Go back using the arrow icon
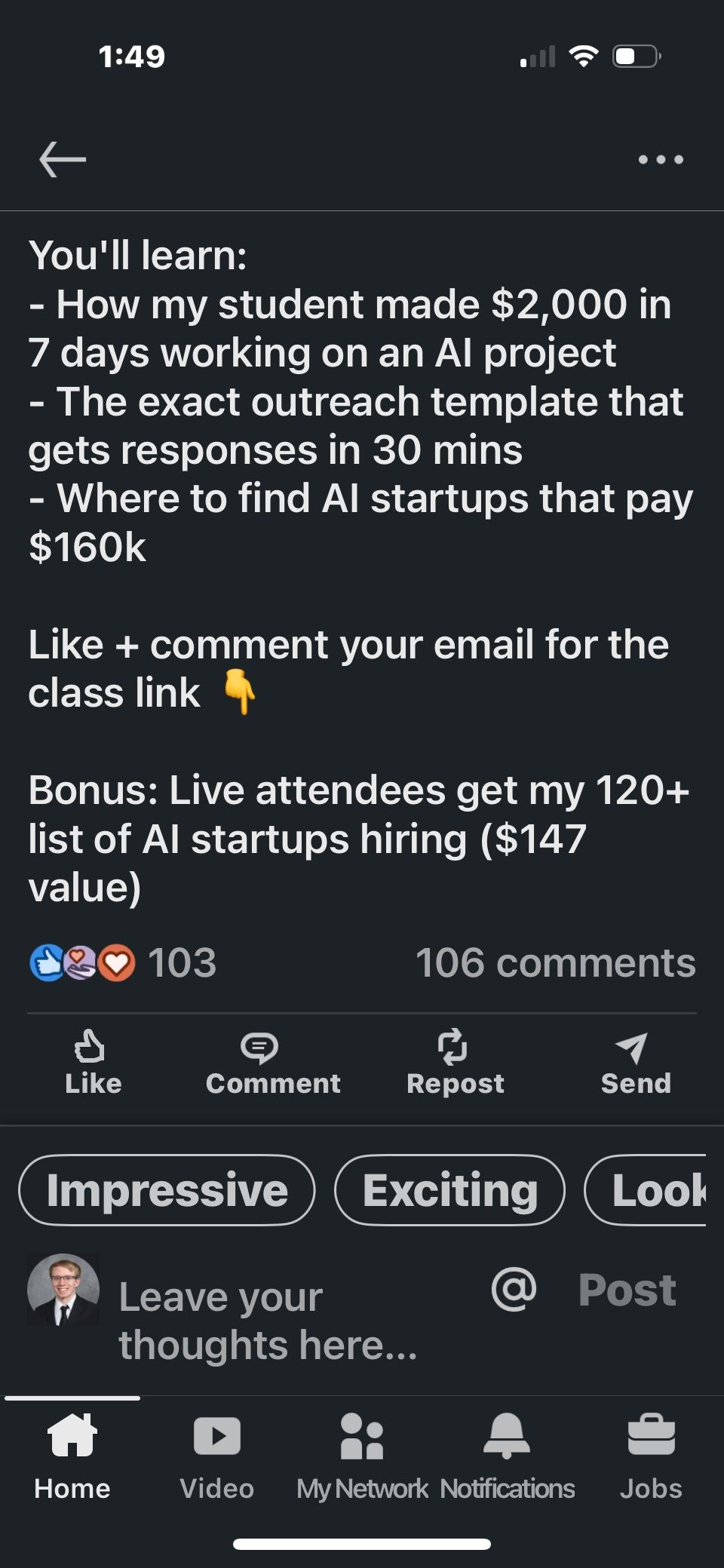Image resolution: width=724 pixels, height=1568 pixels. pos(63,159)
